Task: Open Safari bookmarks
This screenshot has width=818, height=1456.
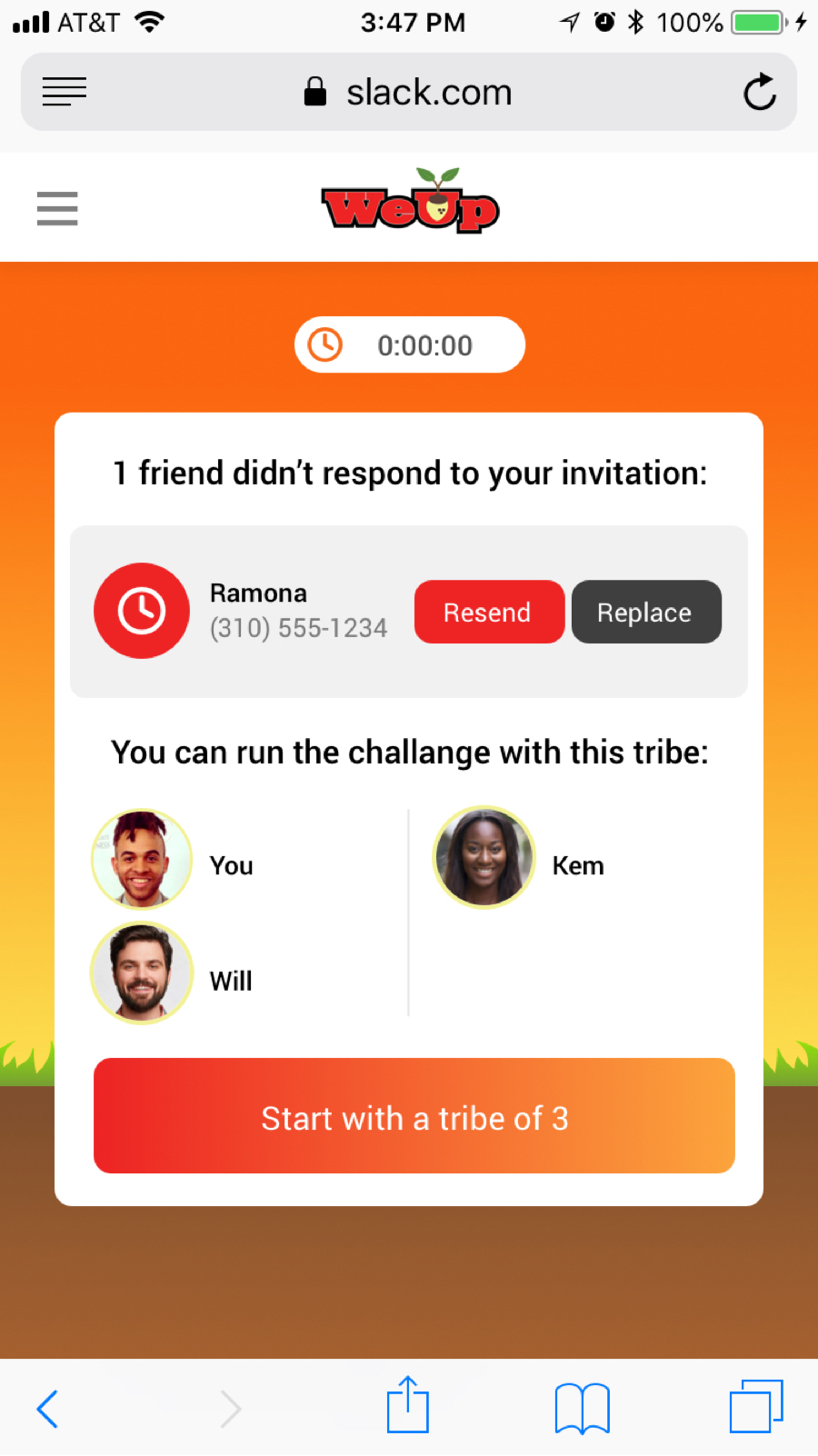Action: (x=582, y=1409)
